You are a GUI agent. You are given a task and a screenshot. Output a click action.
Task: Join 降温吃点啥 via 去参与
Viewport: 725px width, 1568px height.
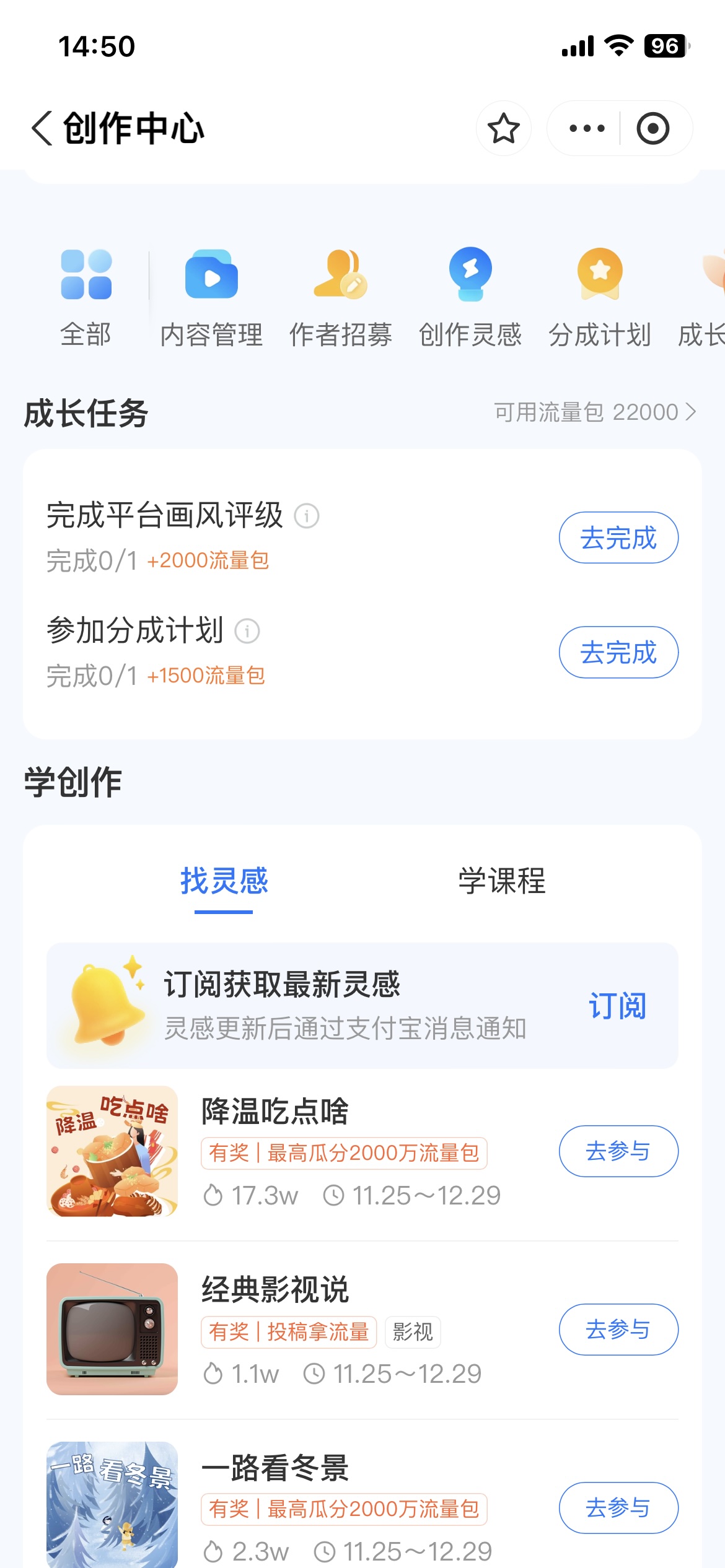618,1151
